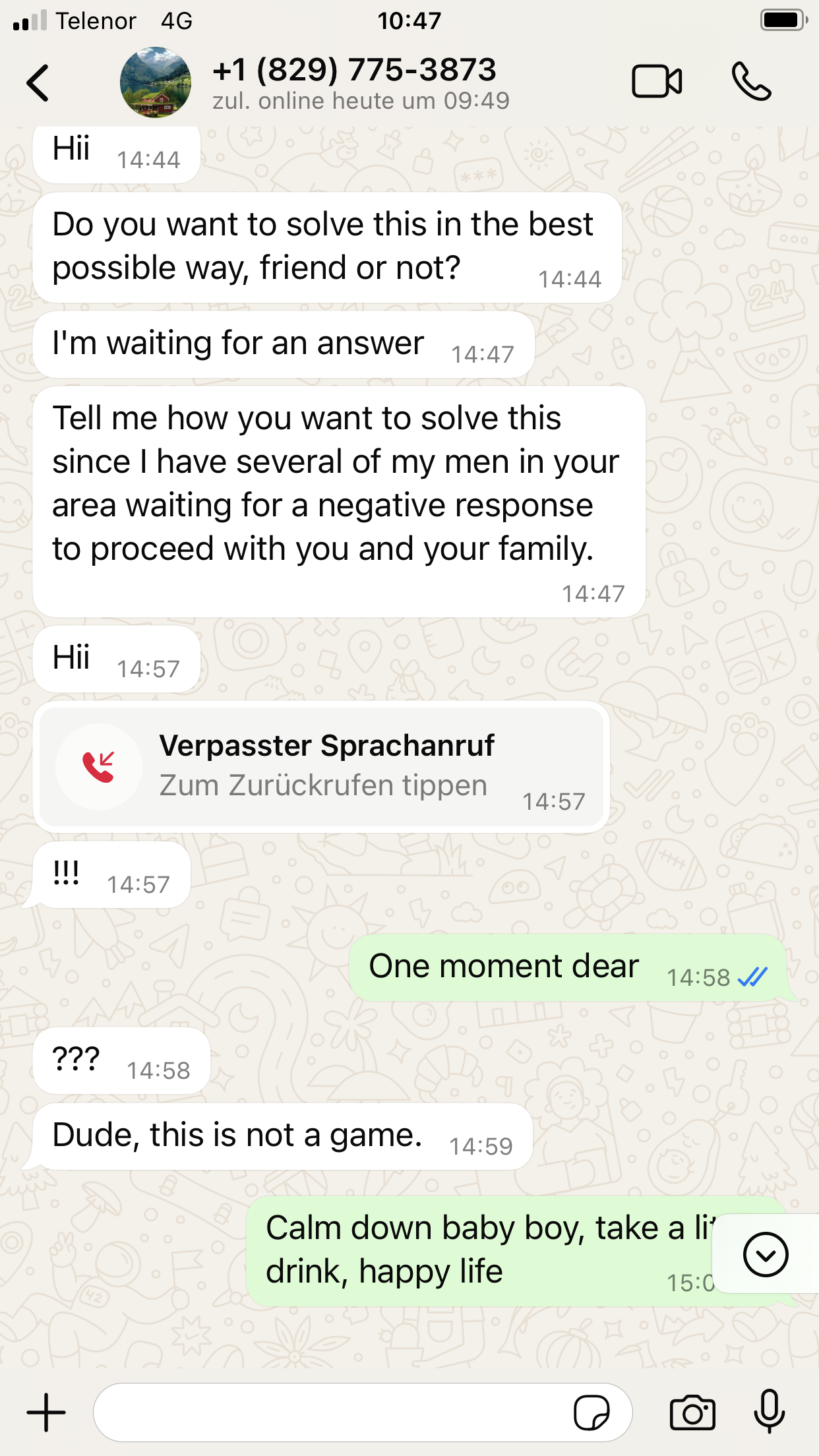Open contact info for +1 (829) 775-3873
This screenshot has width=819, height=1456.
361,83
